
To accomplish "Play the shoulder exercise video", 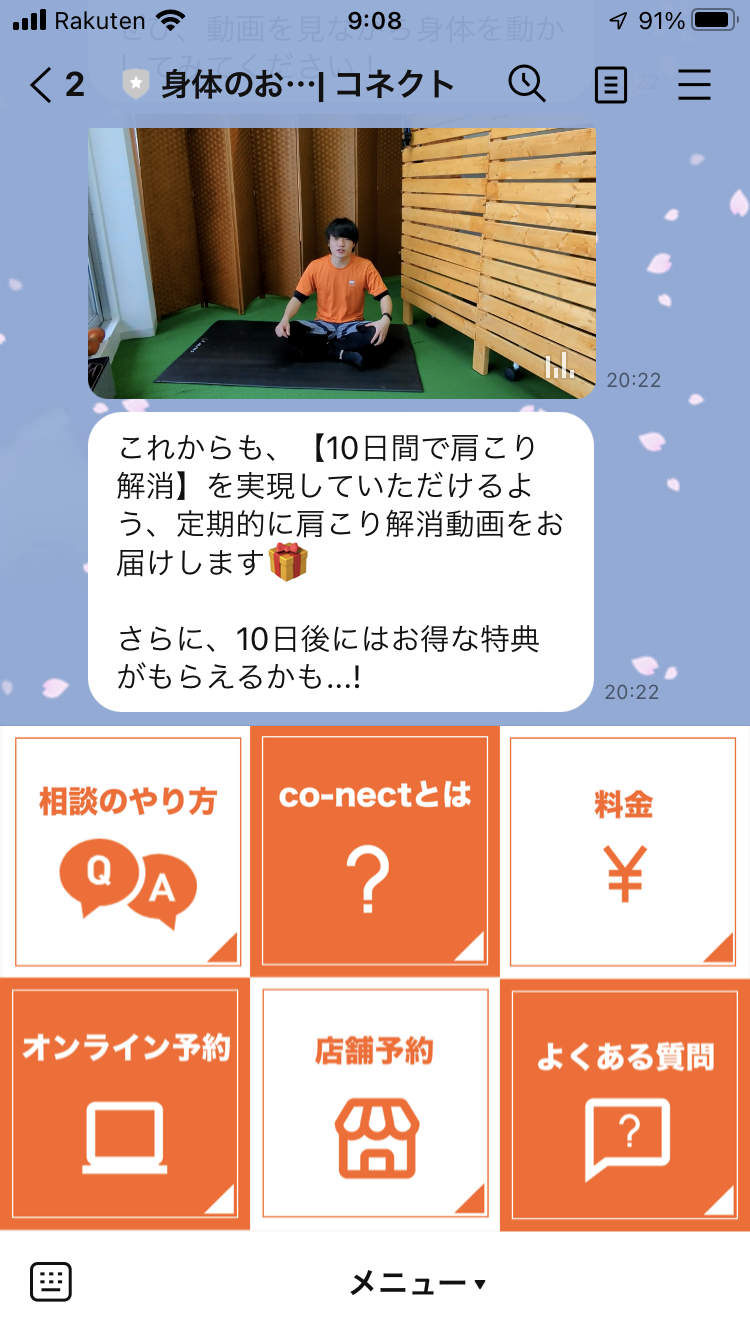I will tap(342, 263).
